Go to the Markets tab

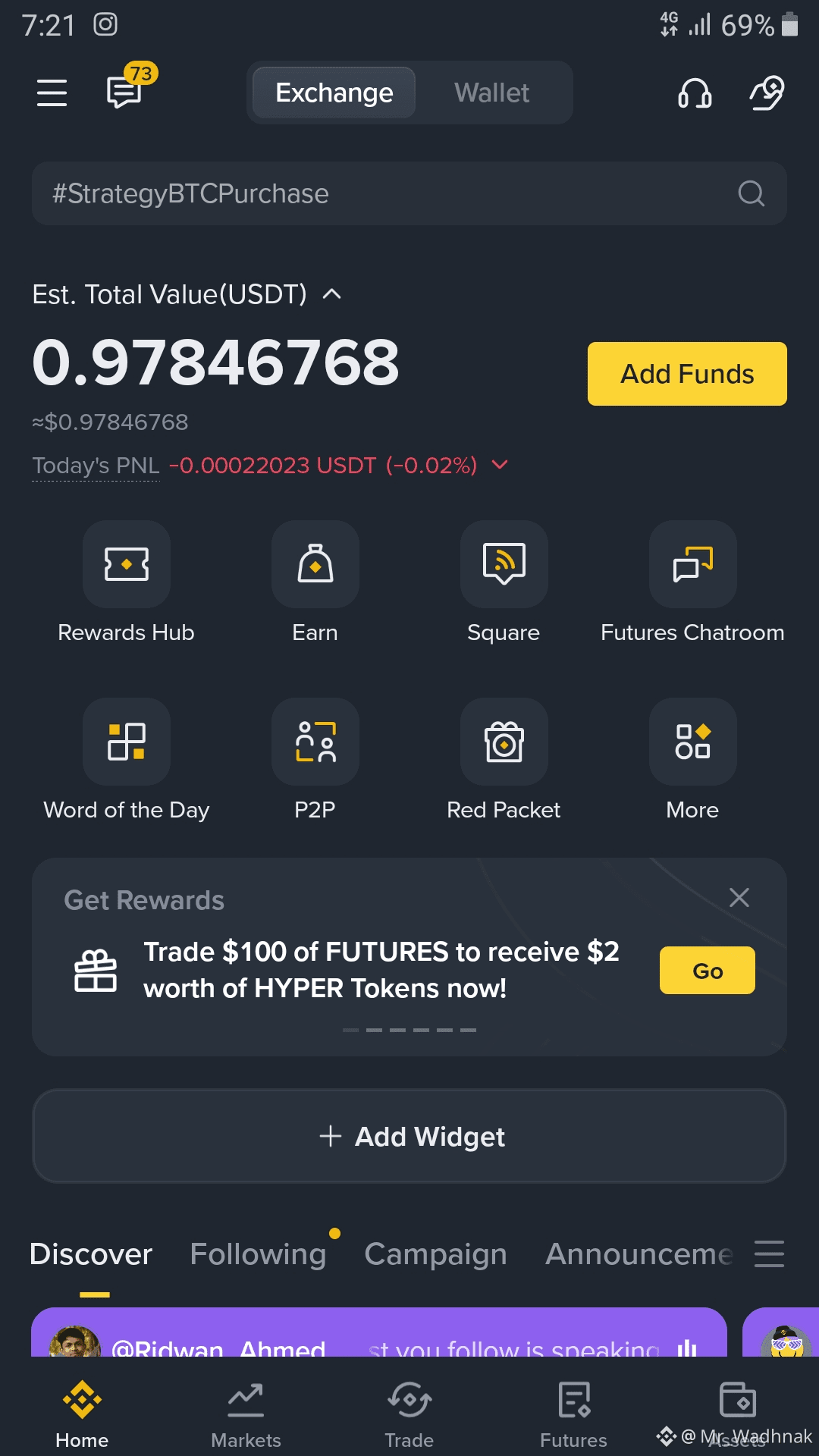(x=246, y=1415)
